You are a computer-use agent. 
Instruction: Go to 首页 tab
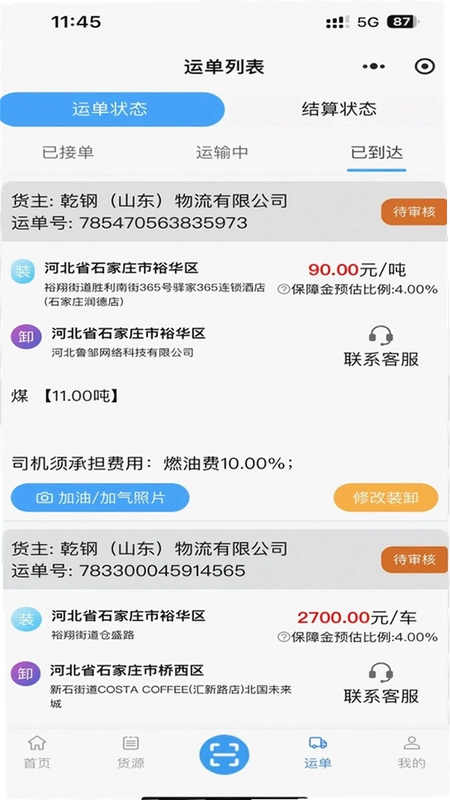point(37,753)
